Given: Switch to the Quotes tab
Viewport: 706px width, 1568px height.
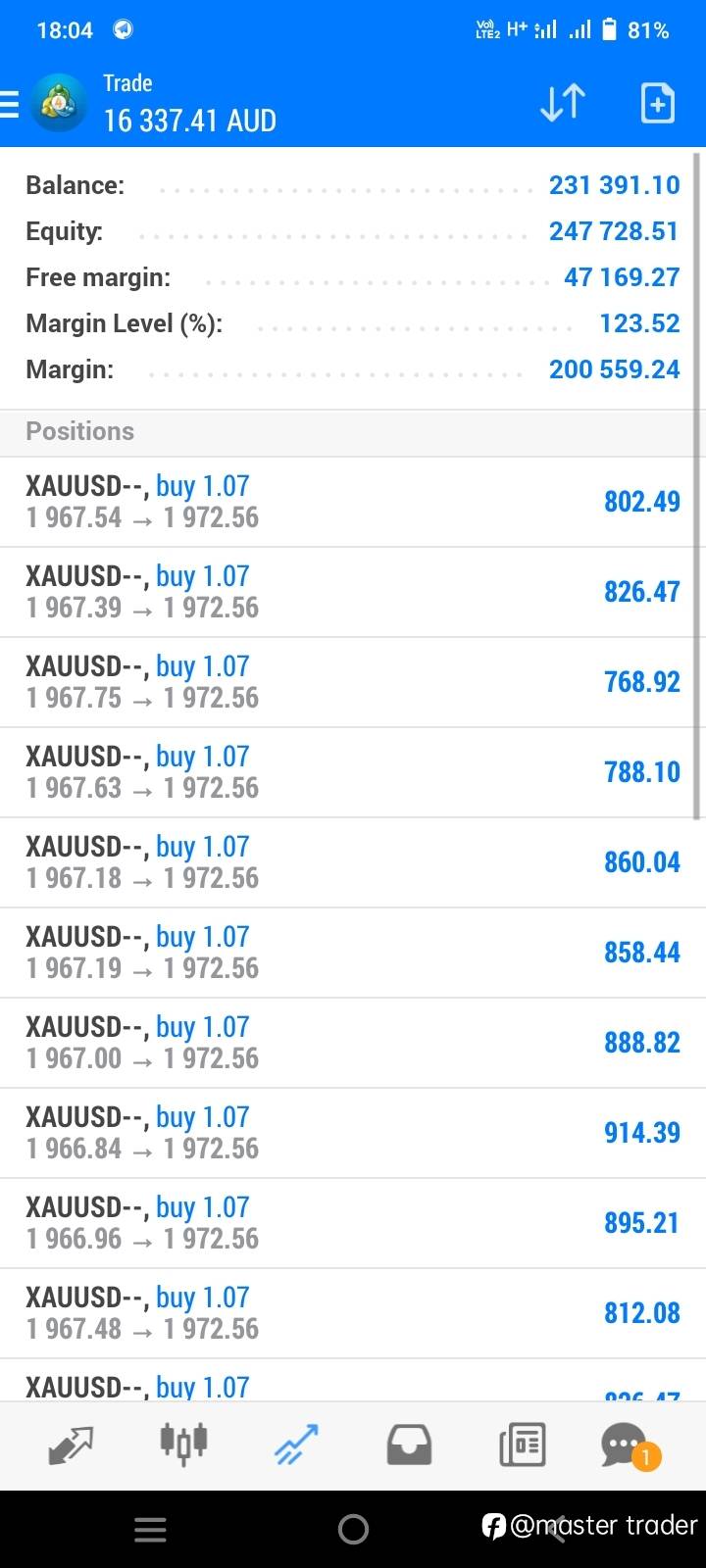Looking at the screenshot, I should point(71,1445).
